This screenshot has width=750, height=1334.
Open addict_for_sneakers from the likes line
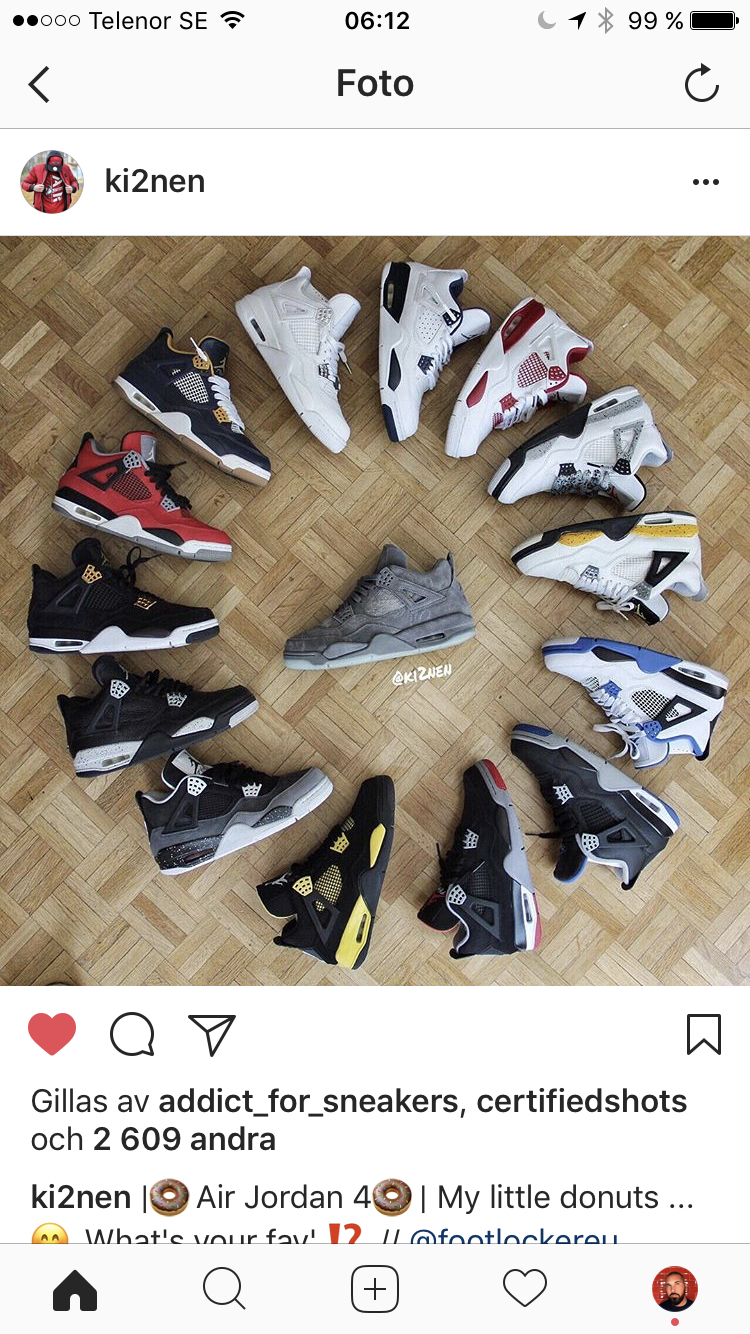(308, 1102)
